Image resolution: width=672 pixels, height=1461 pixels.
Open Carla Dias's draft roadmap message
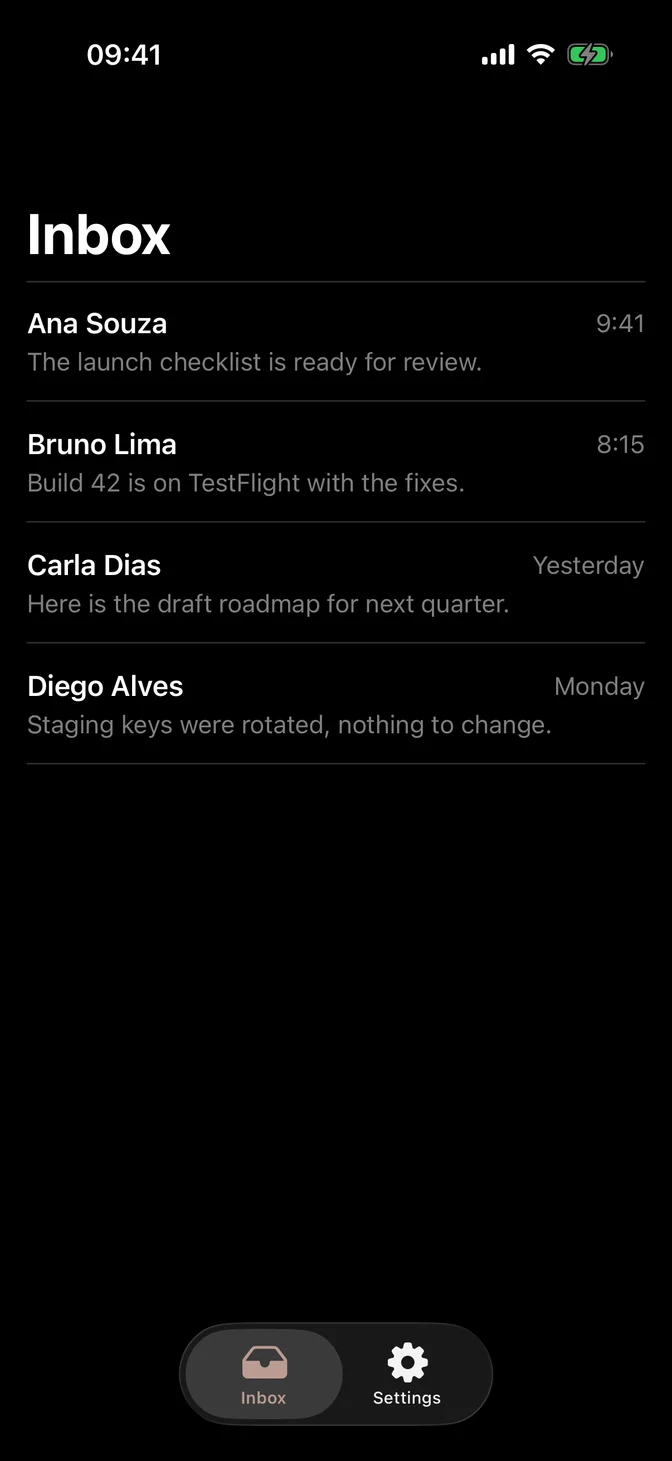pyautogui.click(x=336, y=583)
